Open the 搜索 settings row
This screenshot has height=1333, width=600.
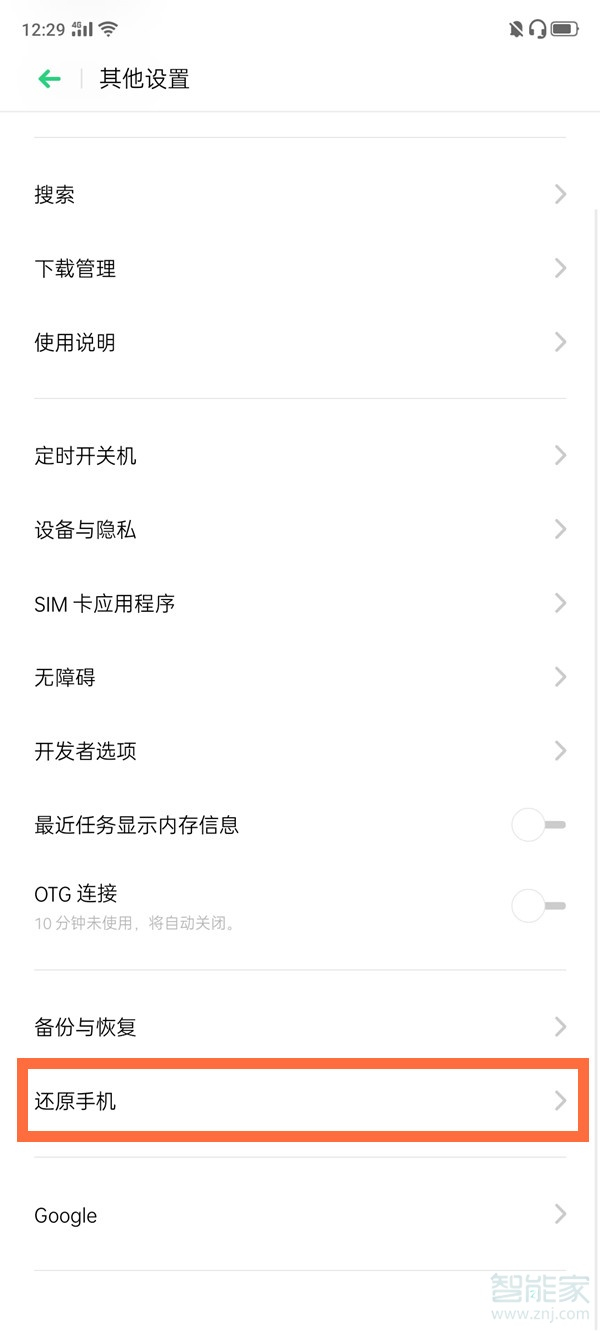point(300,195)
